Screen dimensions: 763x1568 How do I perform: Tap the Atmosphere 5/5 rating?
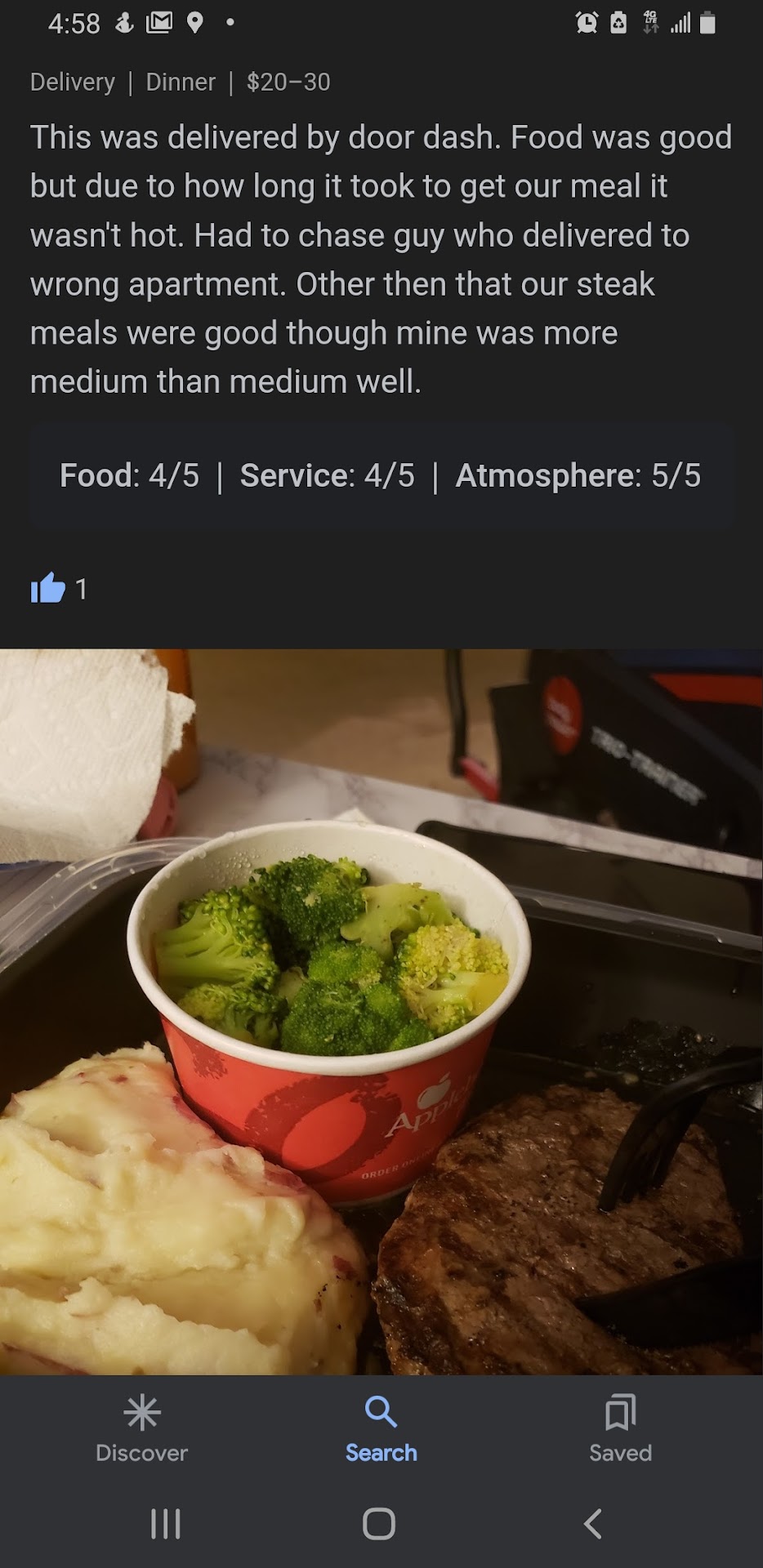click(577, 475)
